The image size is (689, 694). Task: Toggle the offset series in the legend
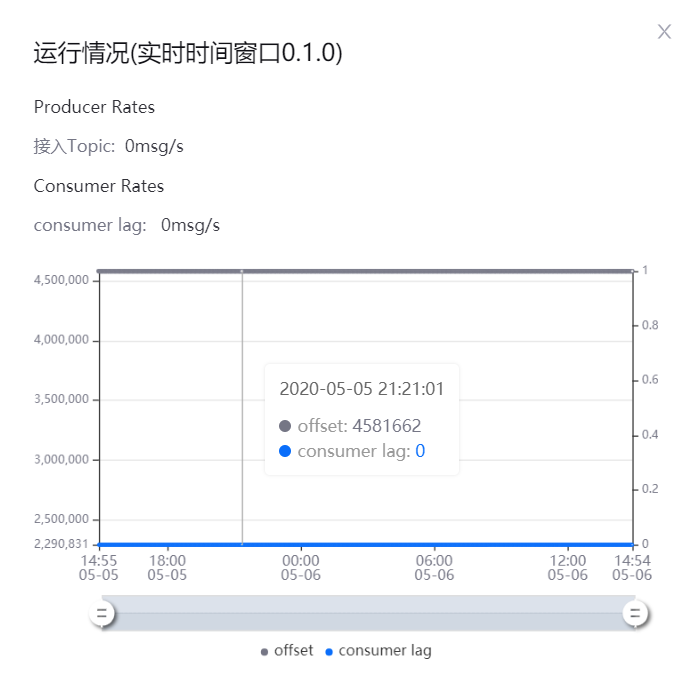(x=287, y=651)
